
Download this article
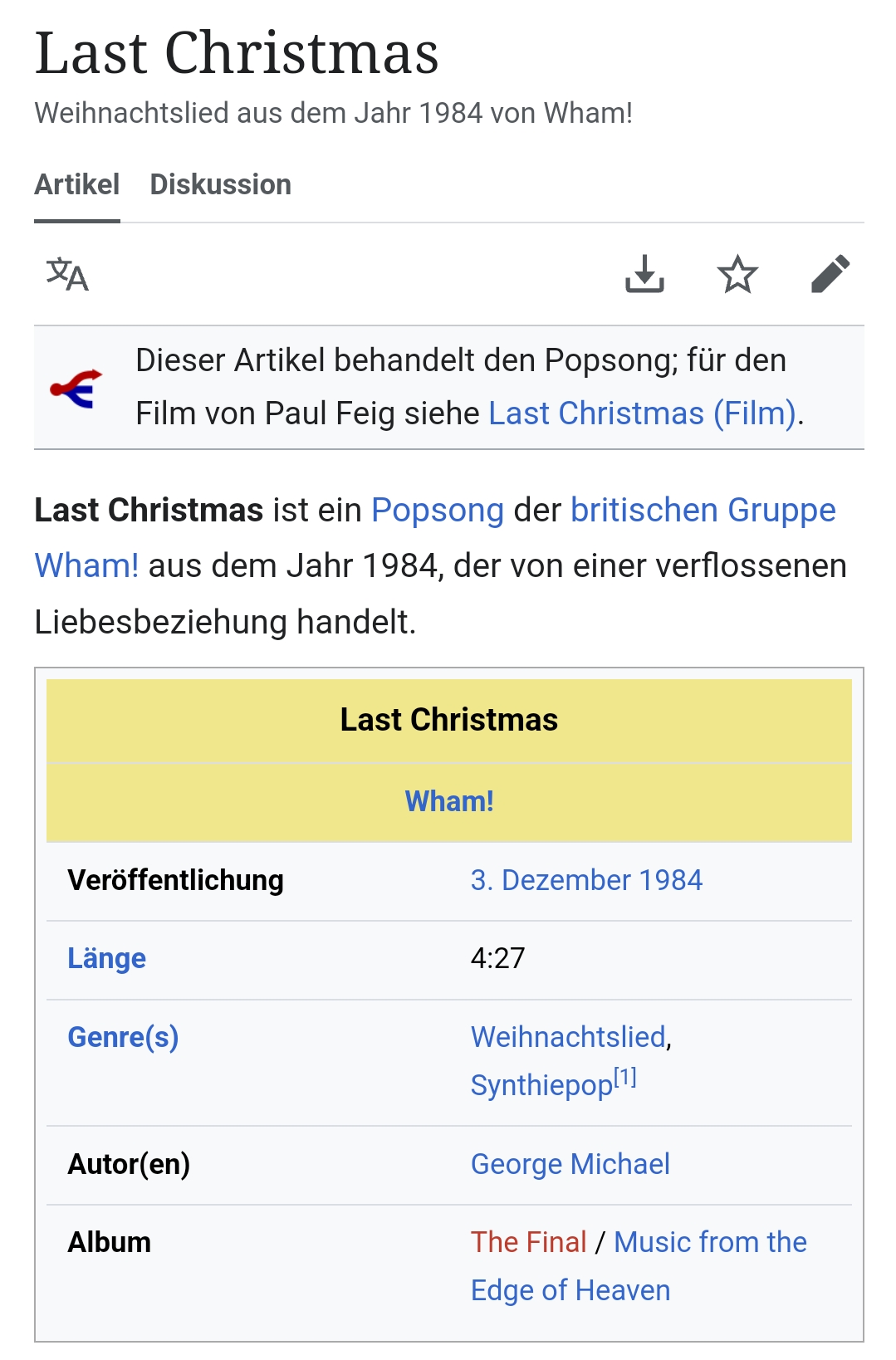tap(644, 275)
